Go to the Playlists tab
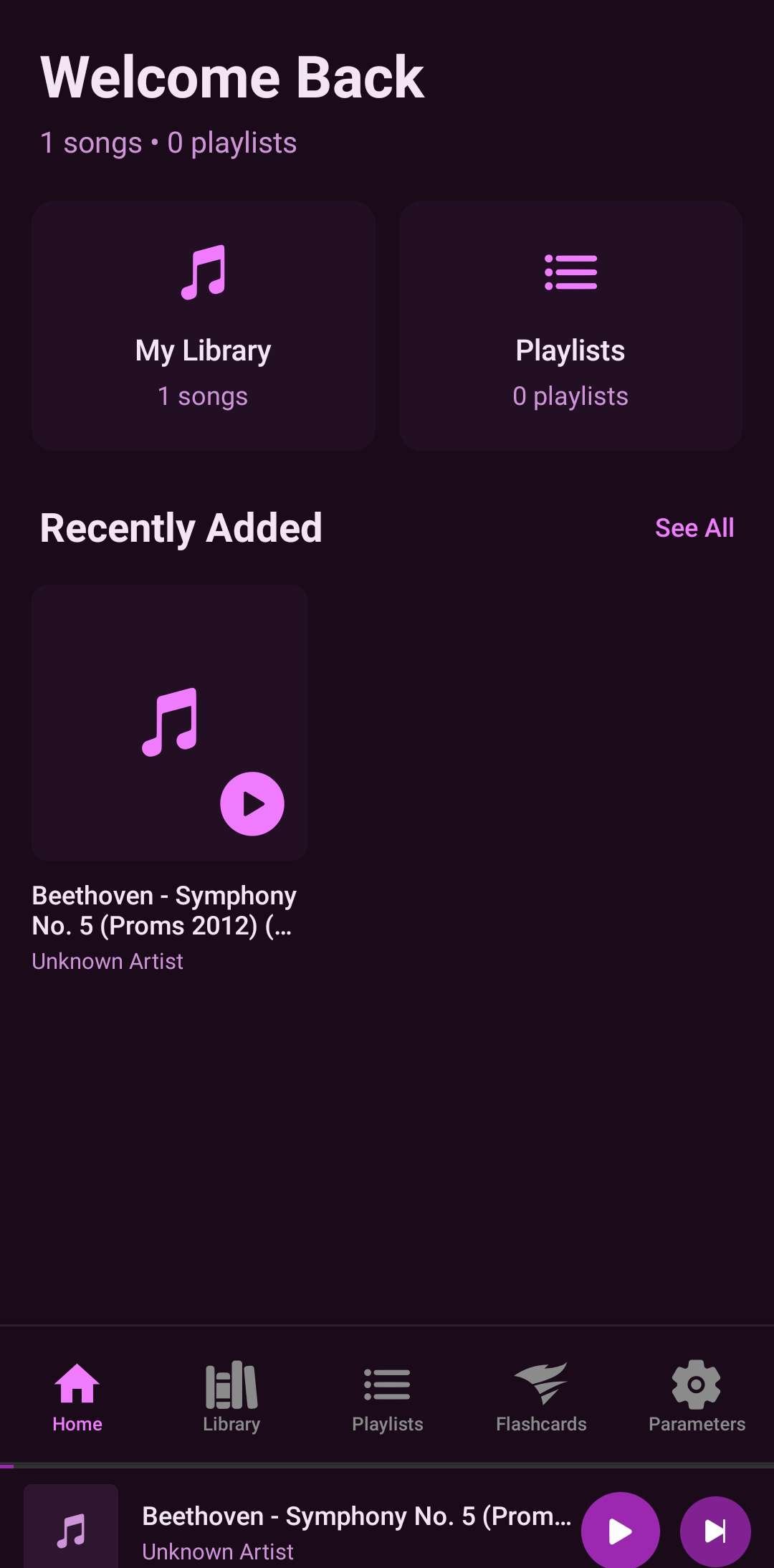The width and height of the screenshot is (774, 1568). pos(387,1396)
